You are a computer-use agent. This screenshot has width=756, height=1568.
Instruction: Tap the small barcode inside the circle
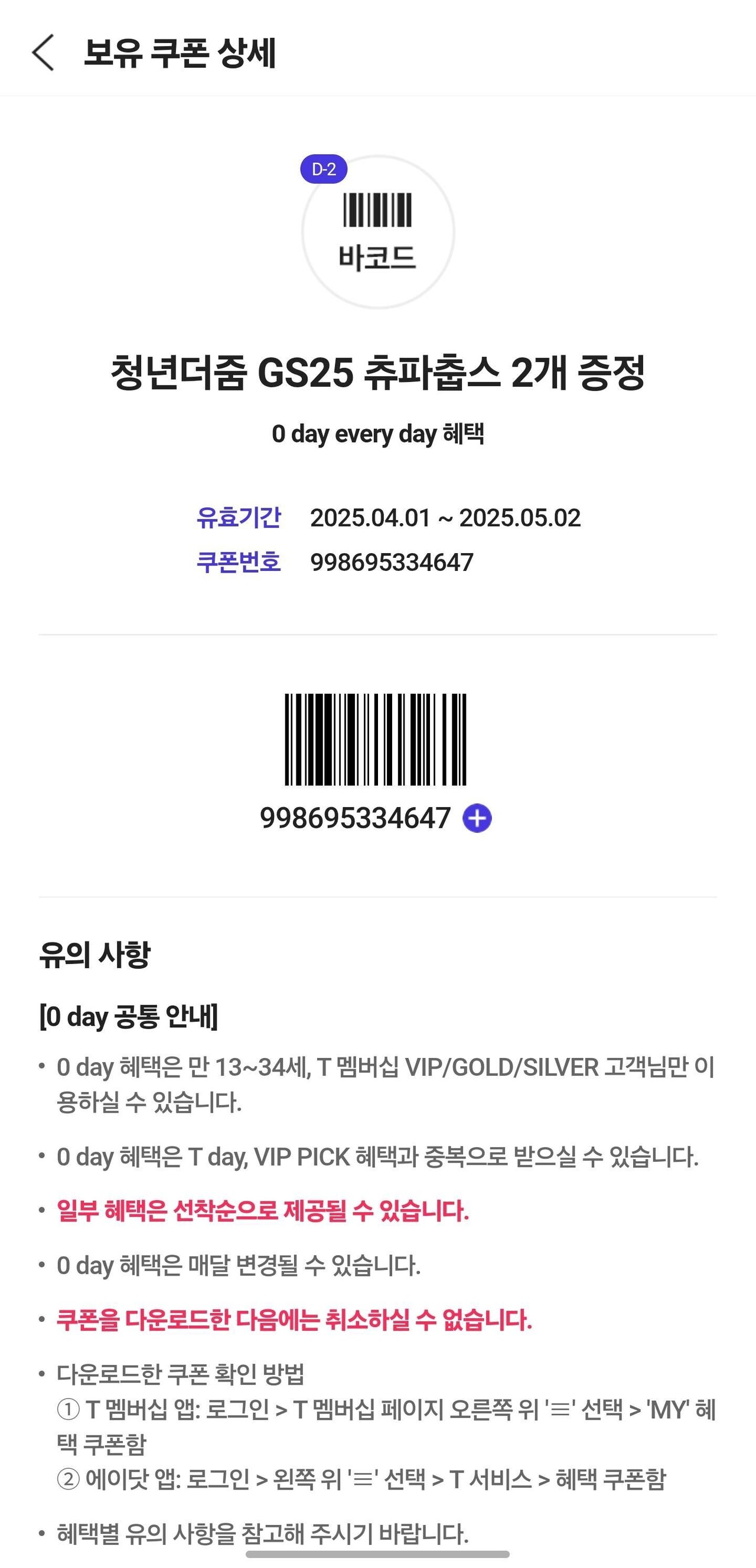(376, 210)
